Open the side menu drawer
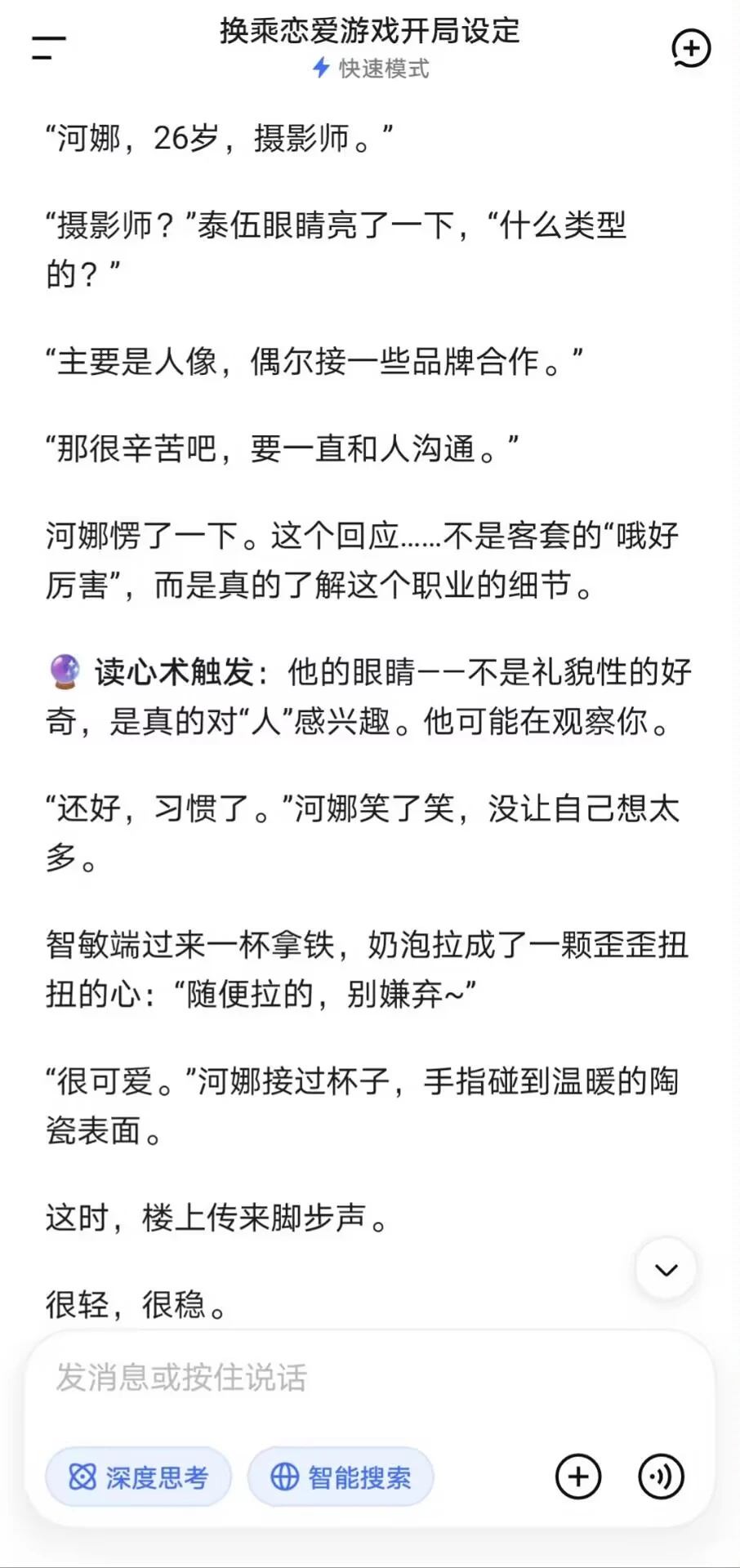This screenshot has height=1568, width=740. tap(49, 47)
